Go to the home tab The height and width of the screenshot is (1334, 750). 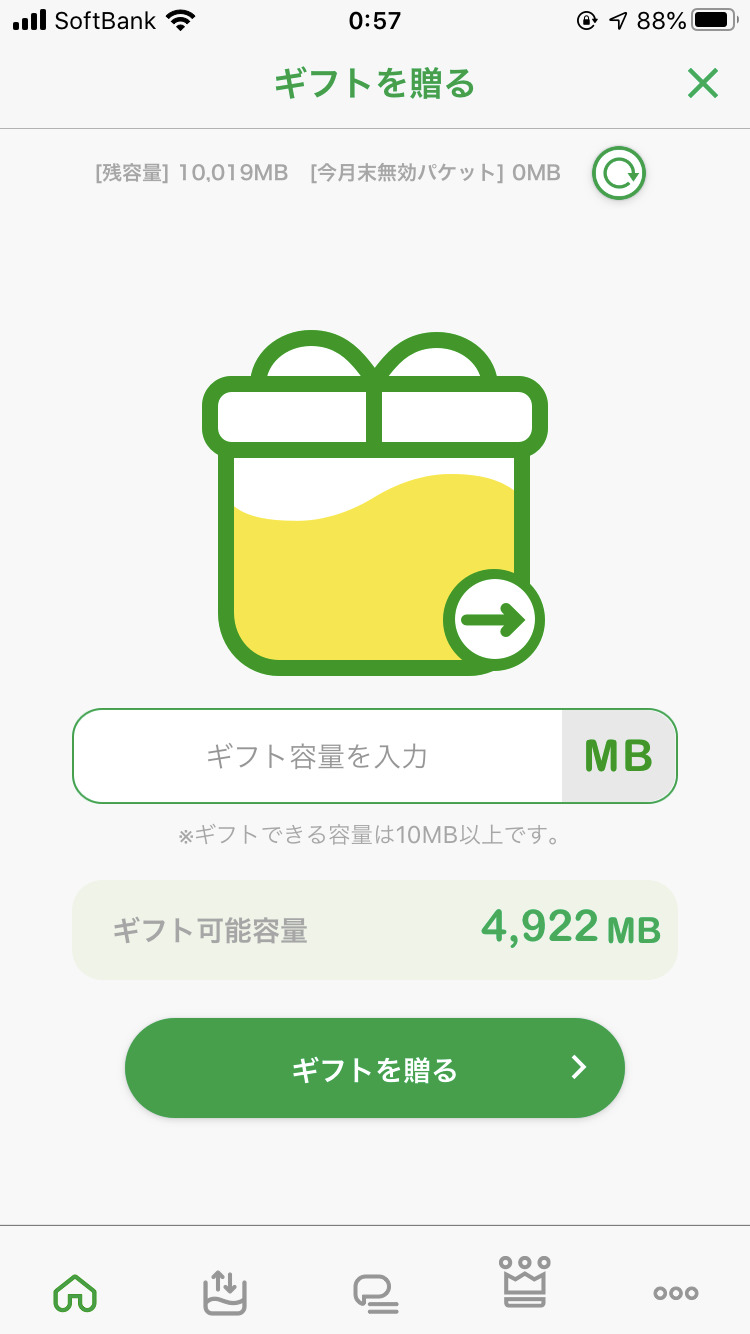click(75, 1292)
